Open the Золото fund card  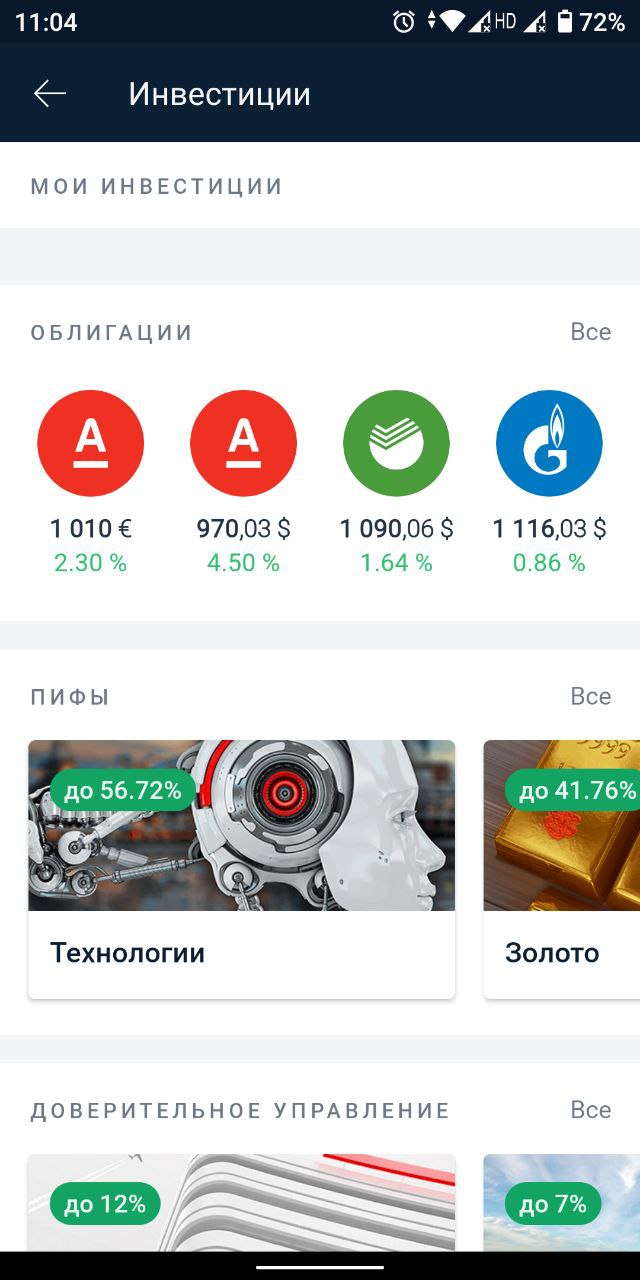[562, 868]
